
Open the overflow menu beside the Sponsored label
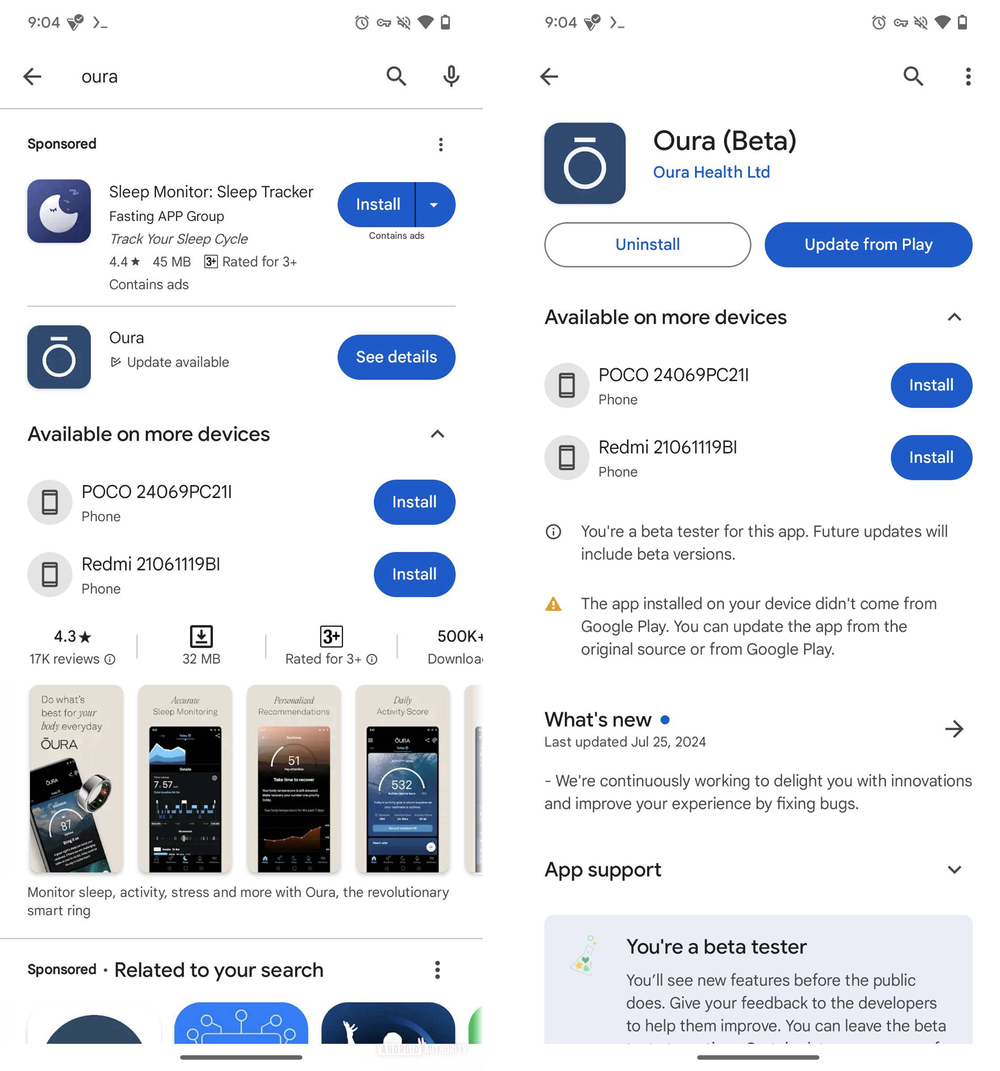441,145
